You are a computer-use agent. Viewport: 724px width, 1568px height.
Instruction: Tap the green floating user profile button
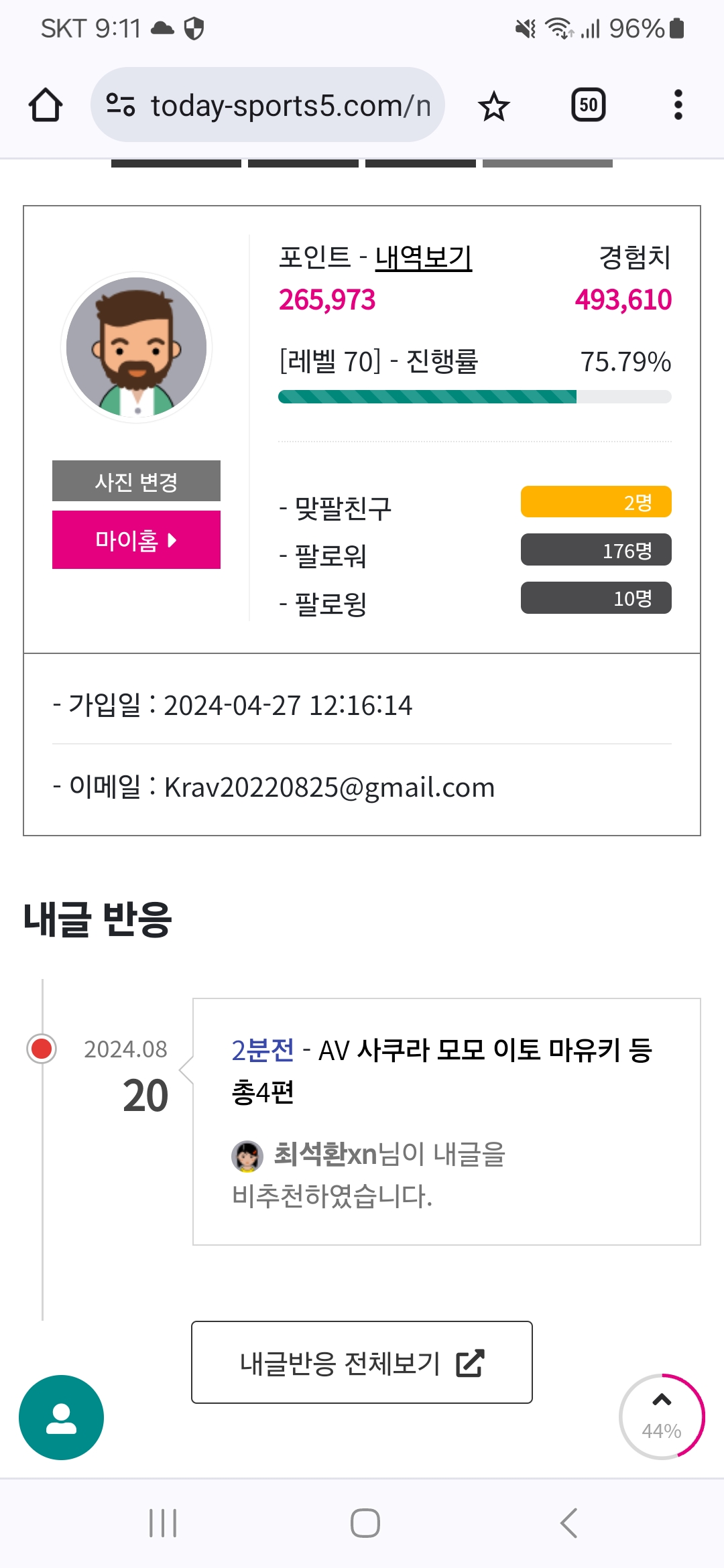click(x=61, y=1417)
